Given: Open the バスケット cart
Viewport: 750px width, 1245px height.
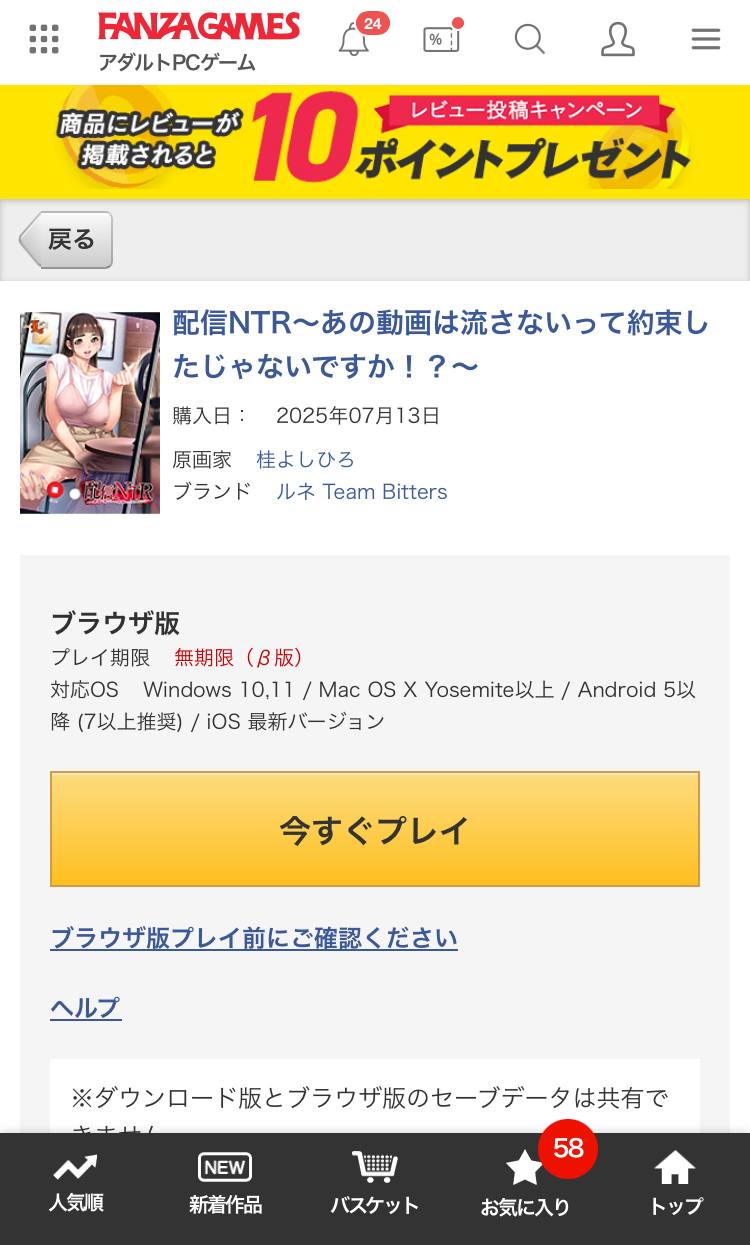Looking at the screenshot, I should pos(374,1183).
